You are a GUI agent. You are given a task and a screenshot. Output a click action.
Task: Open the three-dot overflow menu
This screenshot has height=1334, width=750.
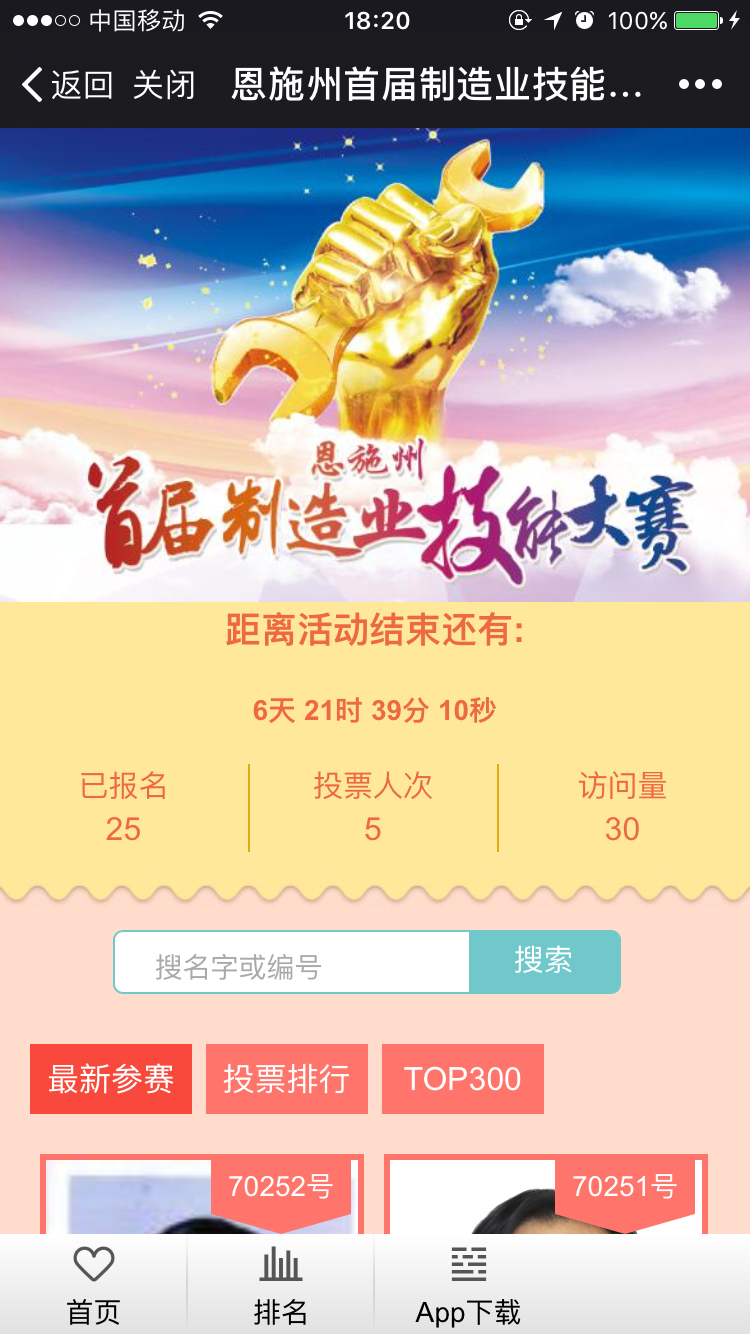coord(700,85)
